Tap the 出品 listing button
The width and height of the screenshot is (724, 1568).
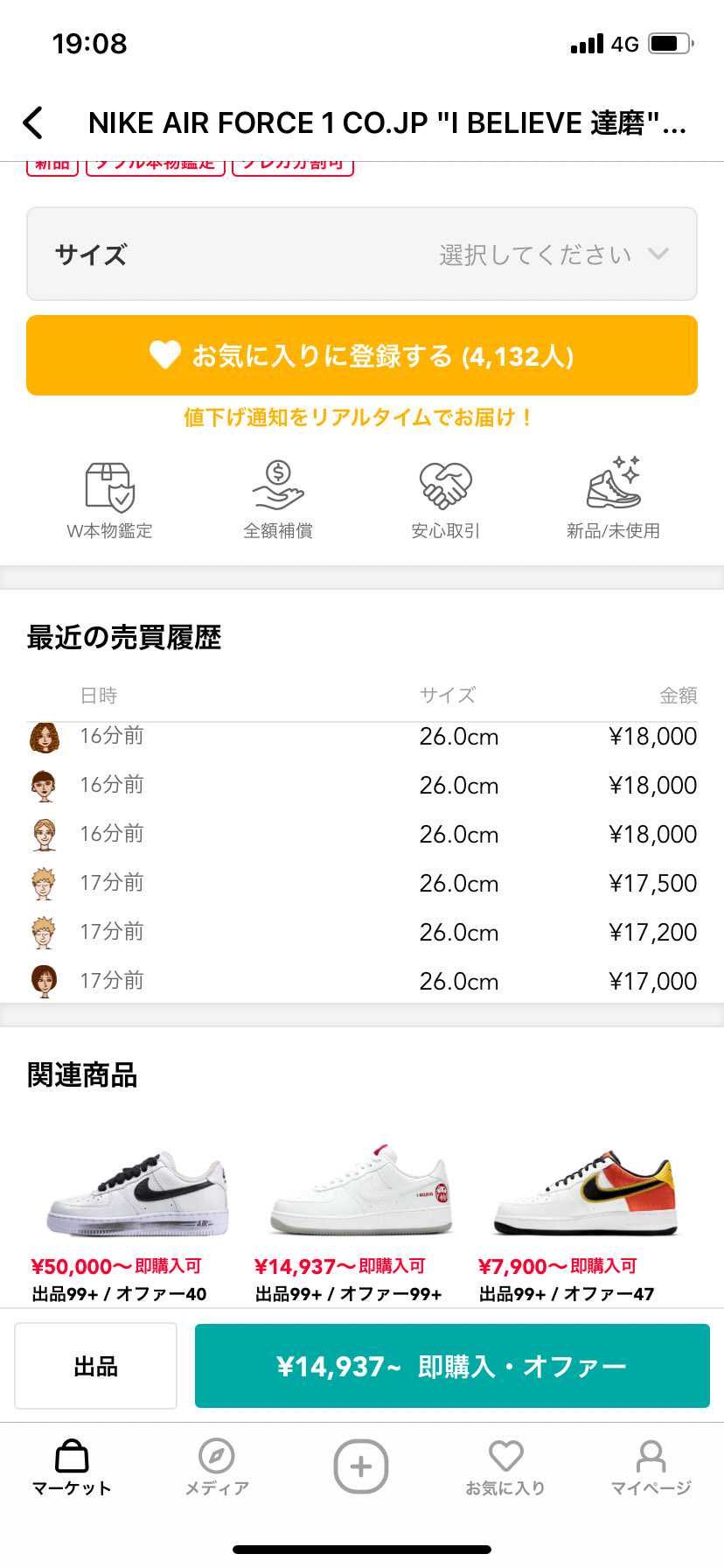[95, 1365]
